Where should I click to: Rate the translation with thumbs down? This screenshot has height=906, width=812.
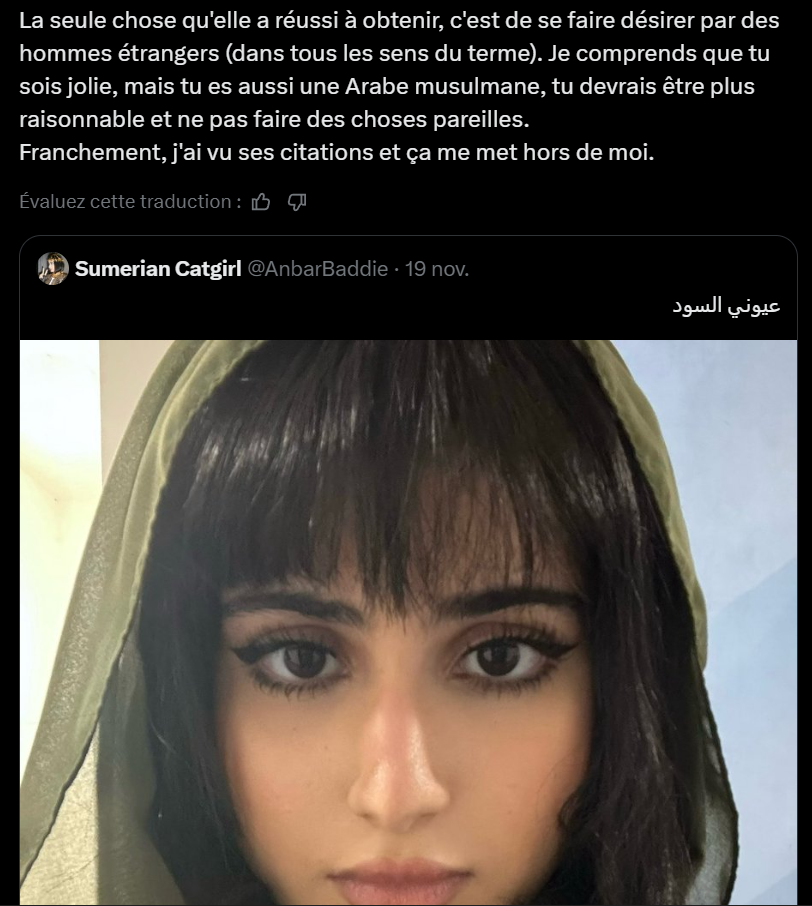(296, 202)
